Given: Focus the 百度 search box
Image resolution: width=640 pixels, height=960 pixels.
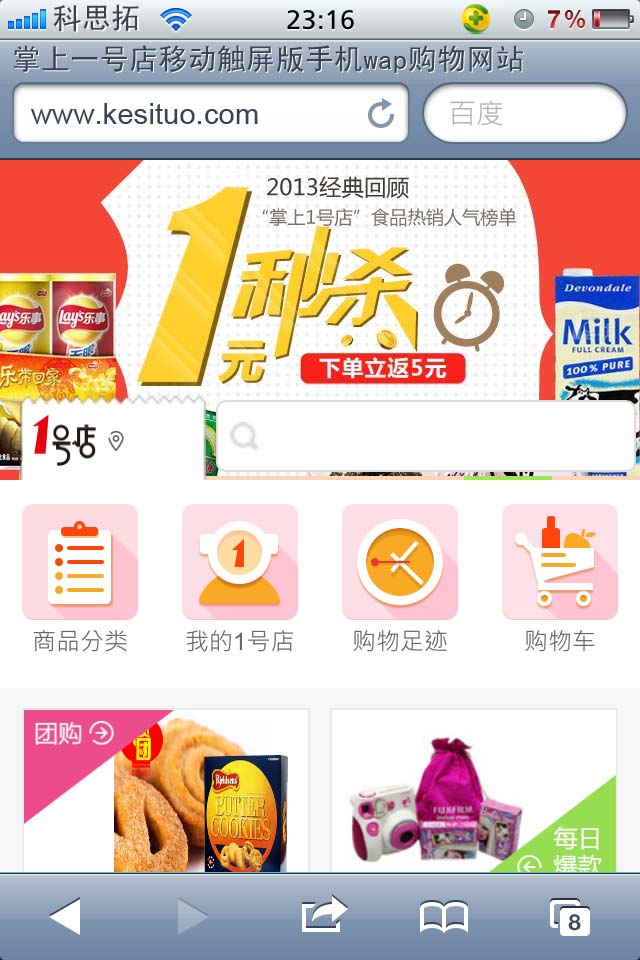Looking at the screenshot, I should (525, 114).
